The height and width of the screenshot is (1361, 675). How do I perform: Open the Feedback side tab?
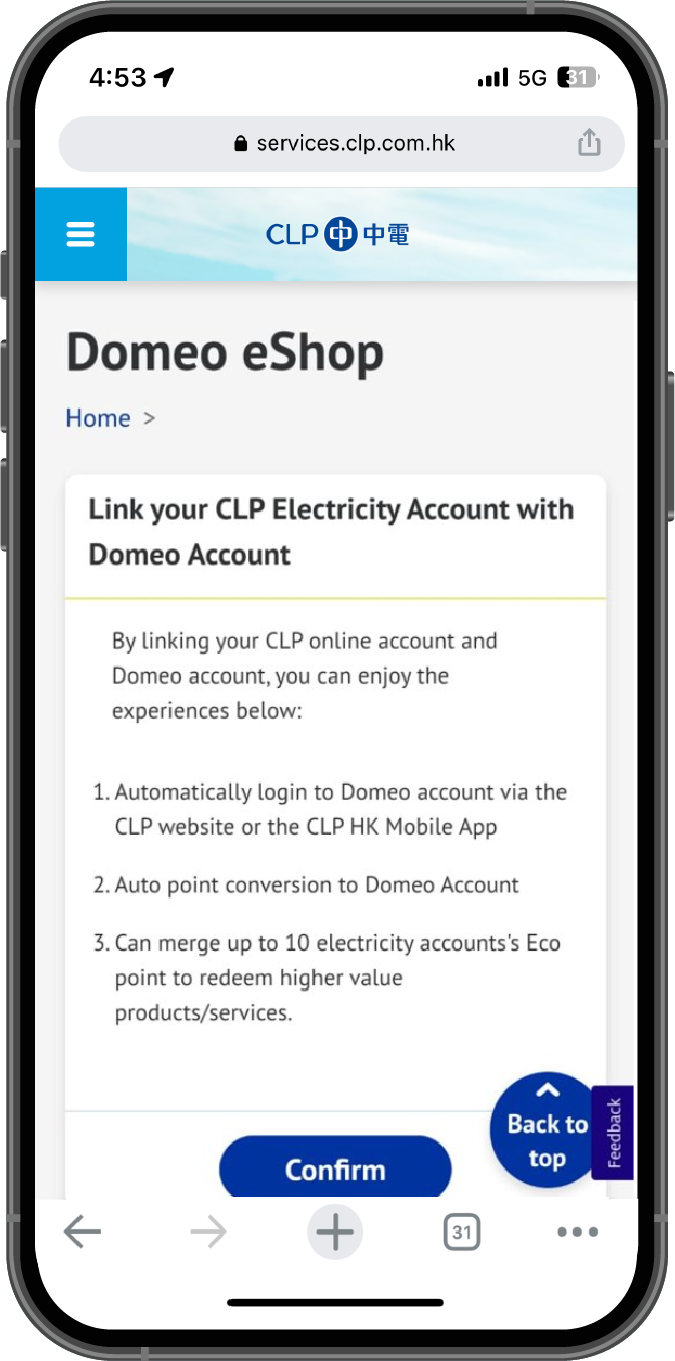point(614,1132)
